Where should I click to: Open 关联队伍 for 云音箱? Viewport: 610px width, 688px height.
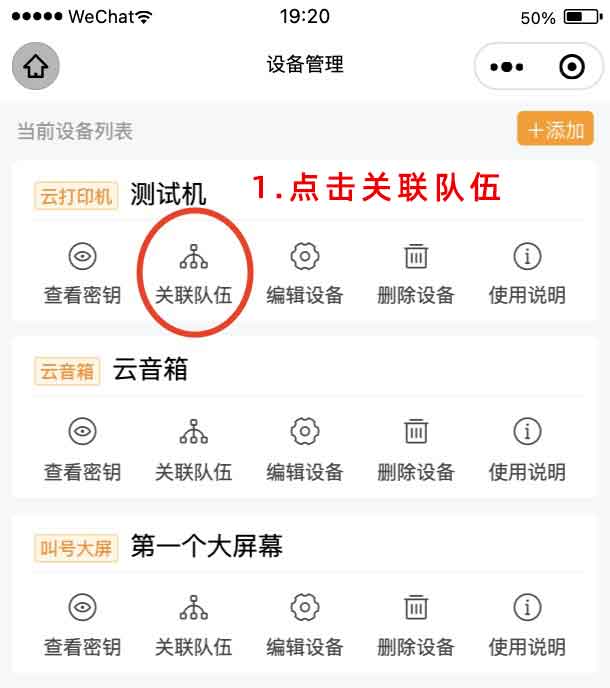[x=193, y=449]
